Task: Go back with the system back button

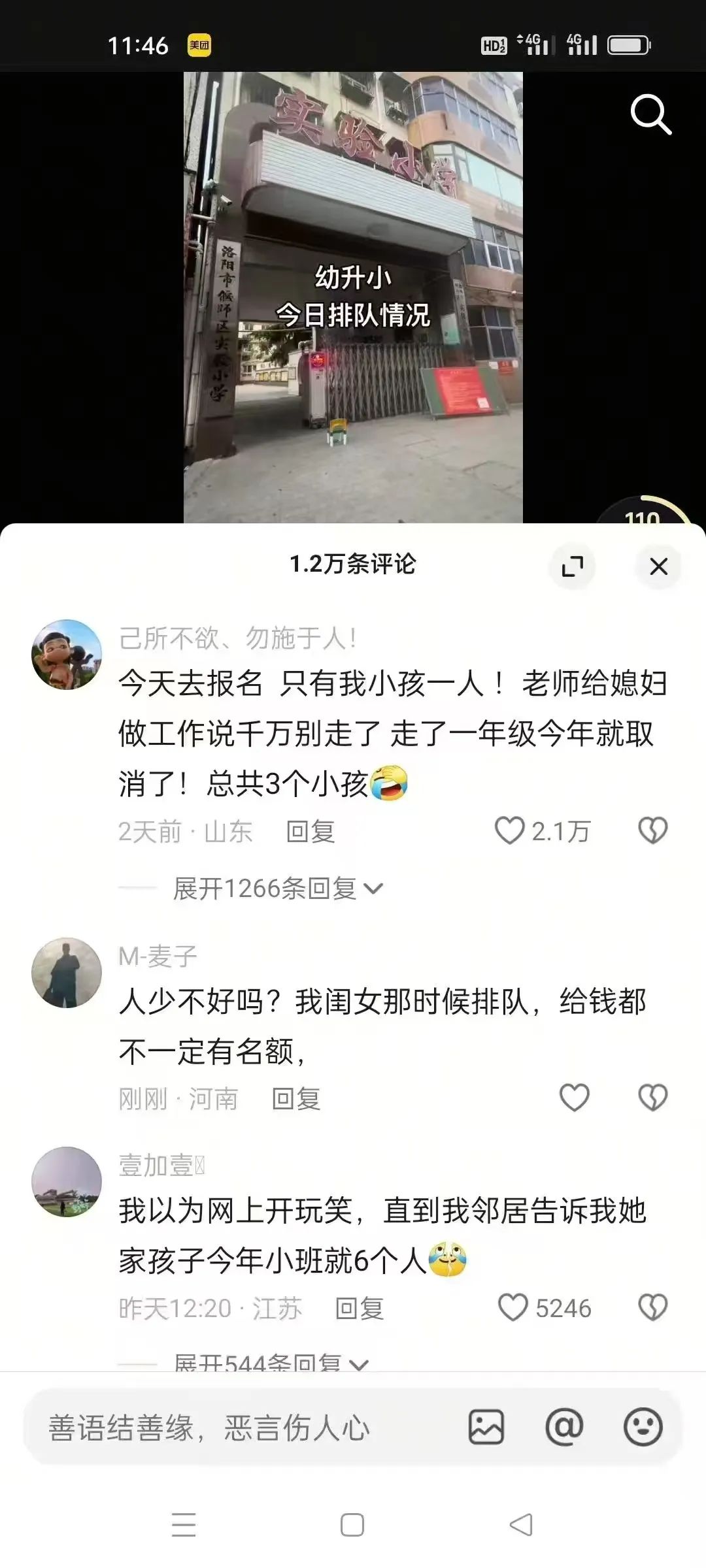Action: point(521,1525)
